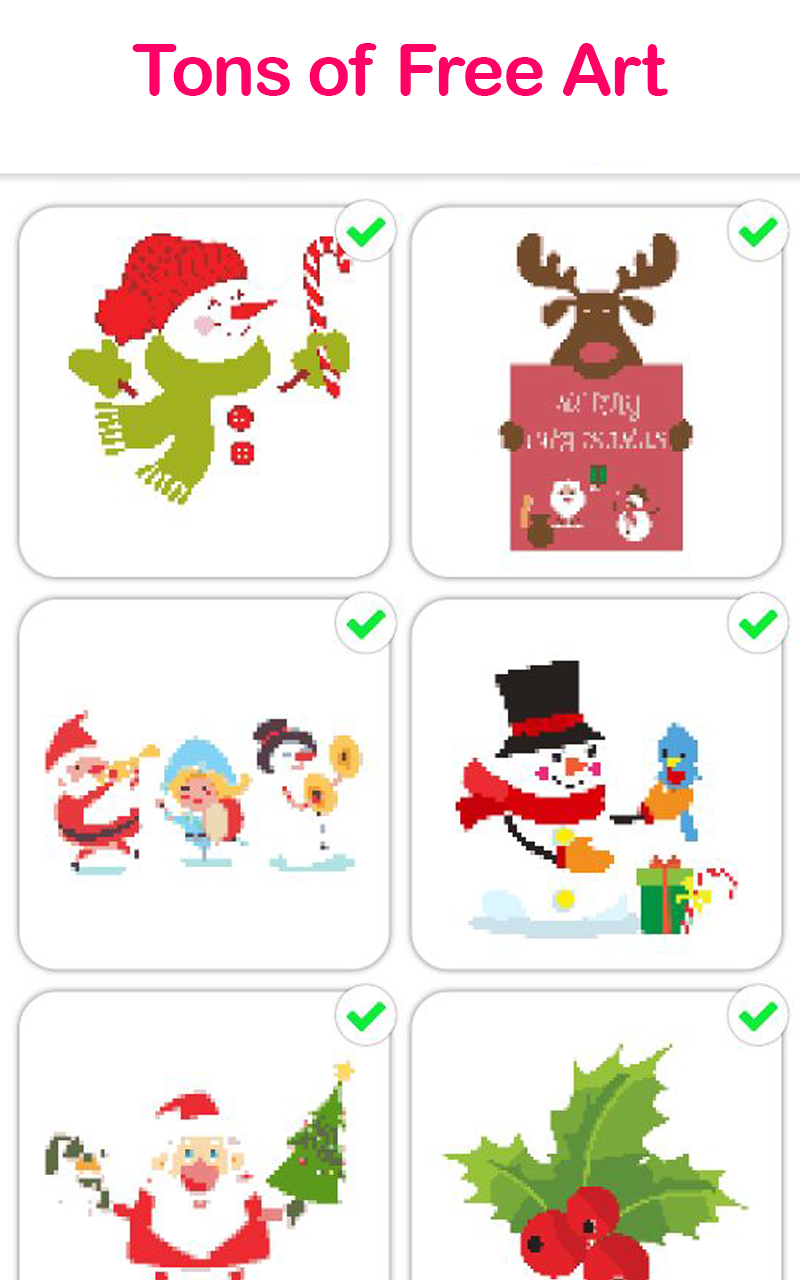The width and height of the screenshot is (800, 1280).
Task: Open the top-hat snowman with bluebird
Action: 596,783
